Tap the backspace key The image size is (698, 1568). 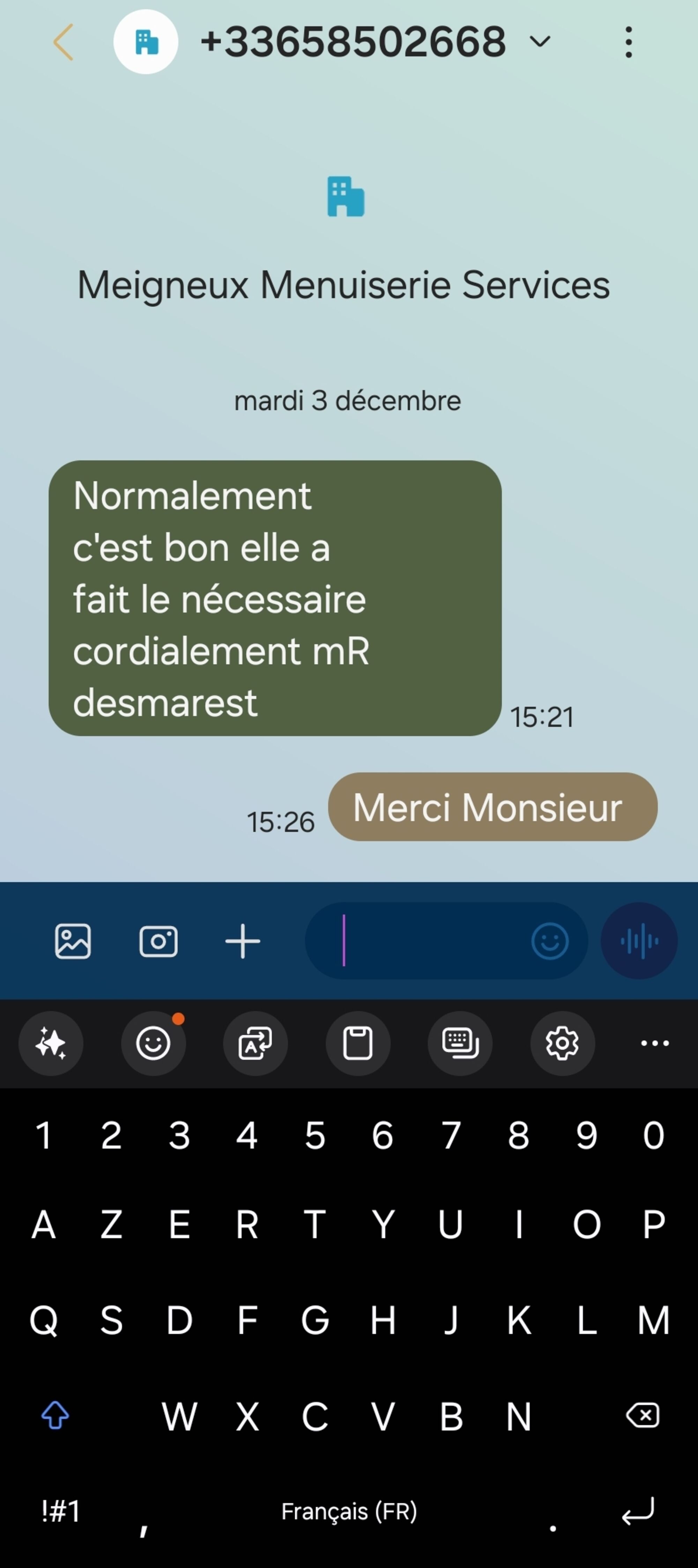pyautogui.click(x=643, y=1416)
